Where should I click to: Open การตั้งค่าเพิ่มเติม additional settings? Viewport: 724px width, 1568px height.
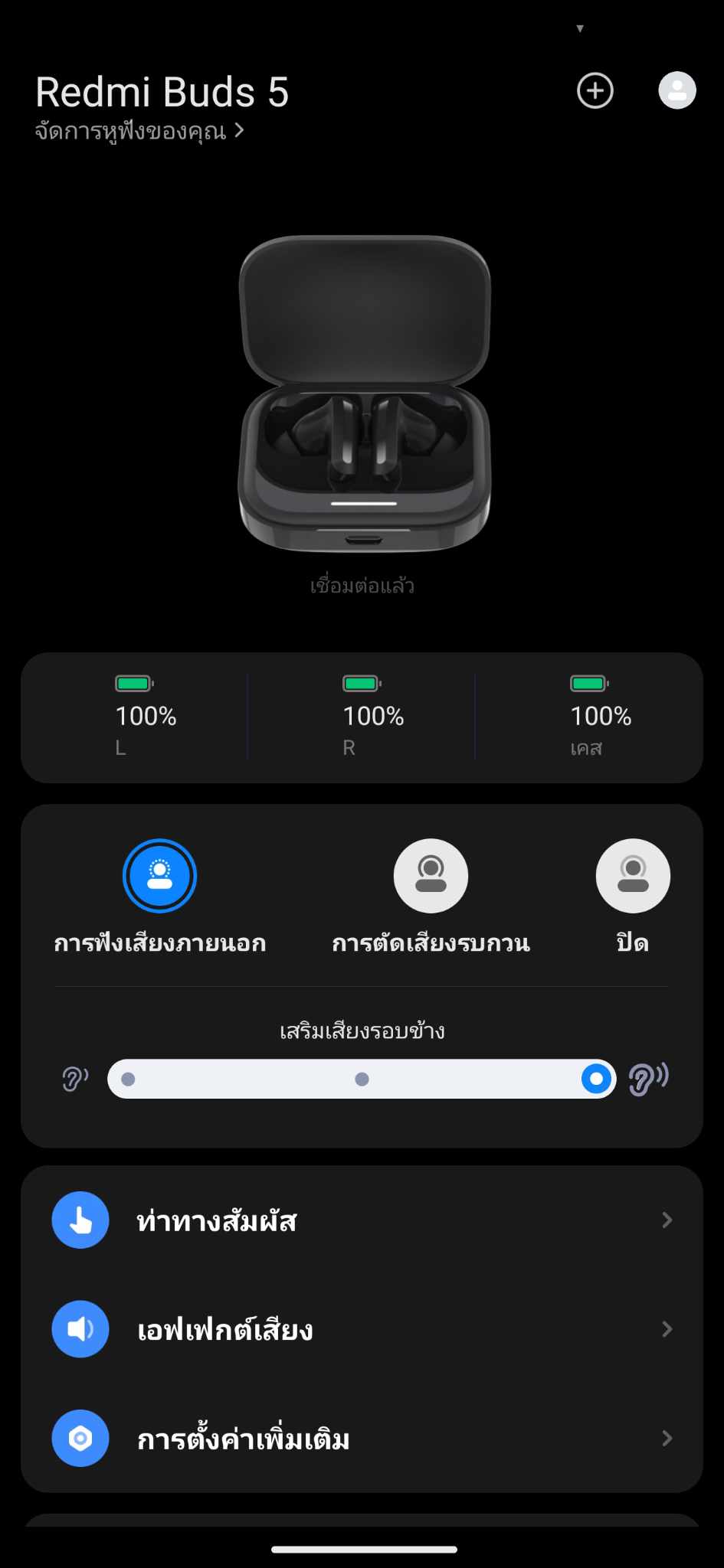point(362,1439)
